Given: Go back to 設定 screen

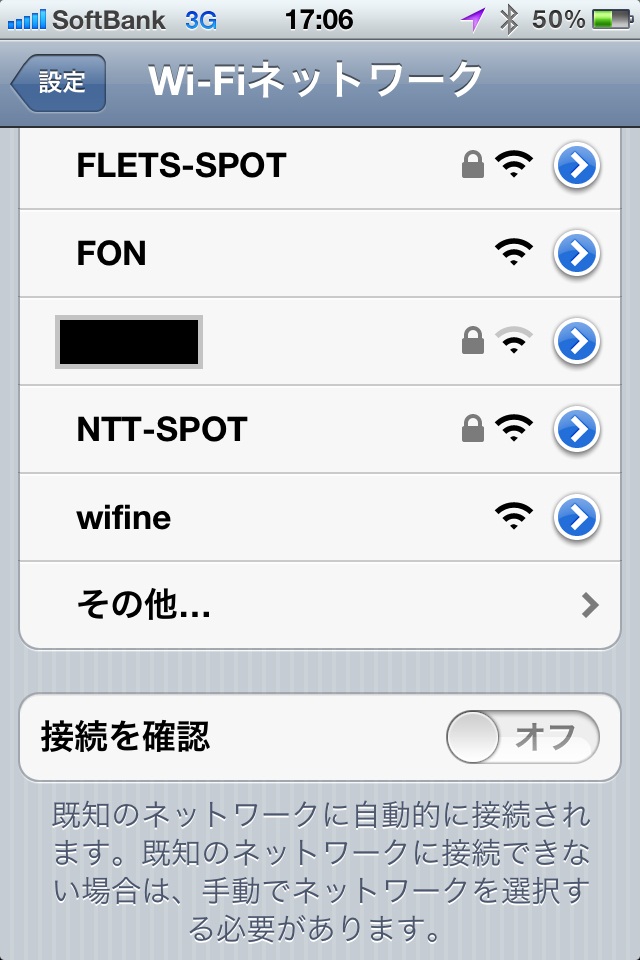Looking at the screenshot, I should [x=59, y=82].
